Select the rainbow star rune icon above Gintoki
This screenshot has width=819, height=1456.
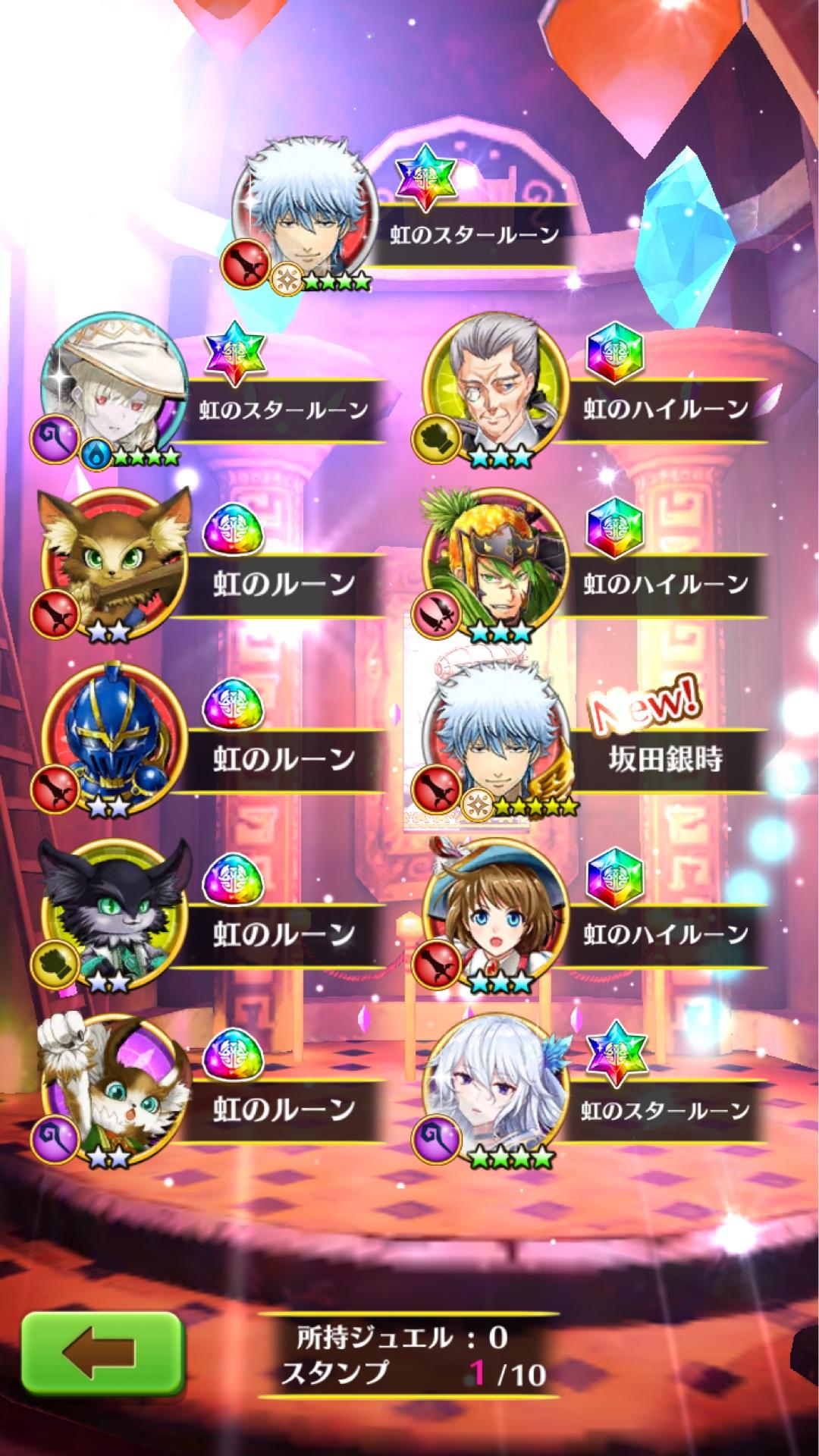click(425, 180)
